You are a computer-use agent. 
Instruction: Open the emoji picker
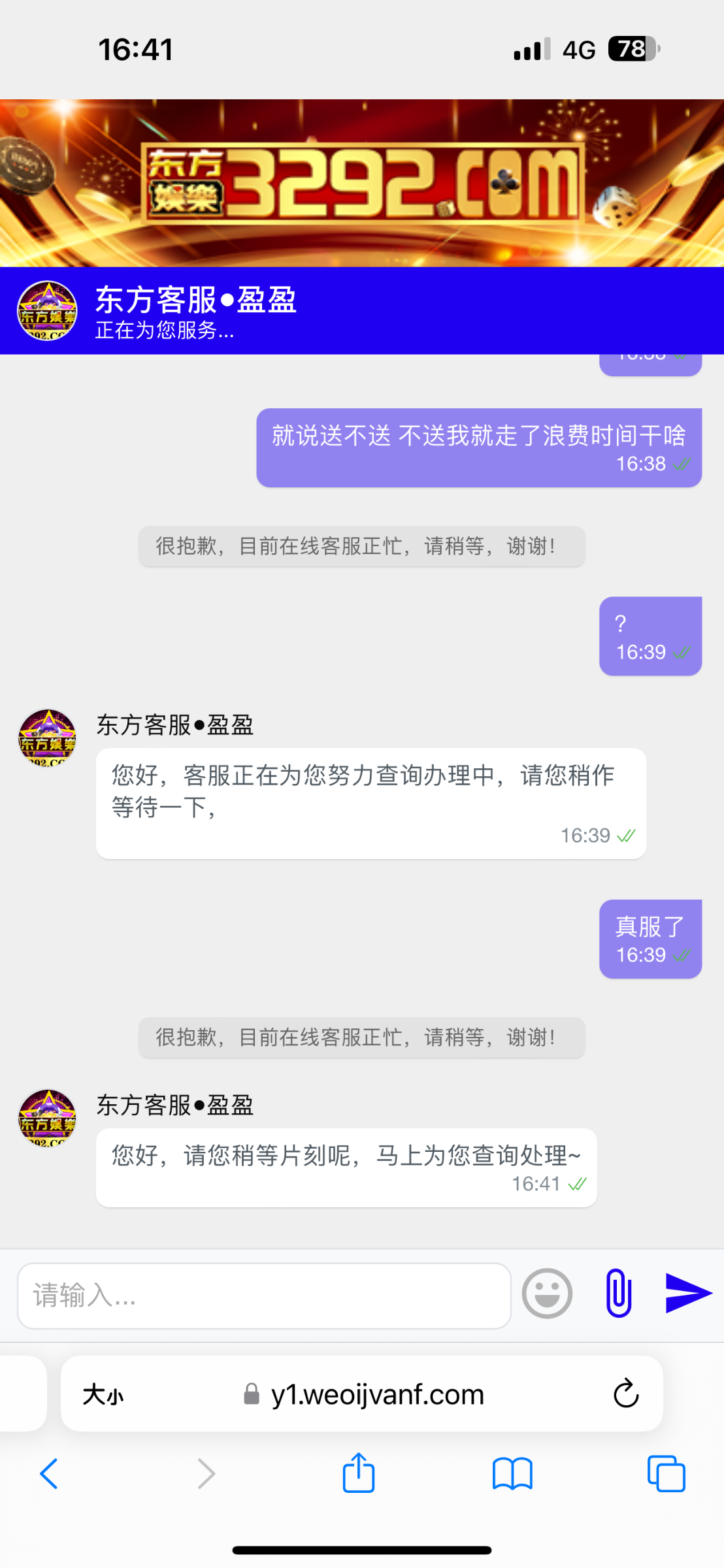click(x=547, y=1294)
